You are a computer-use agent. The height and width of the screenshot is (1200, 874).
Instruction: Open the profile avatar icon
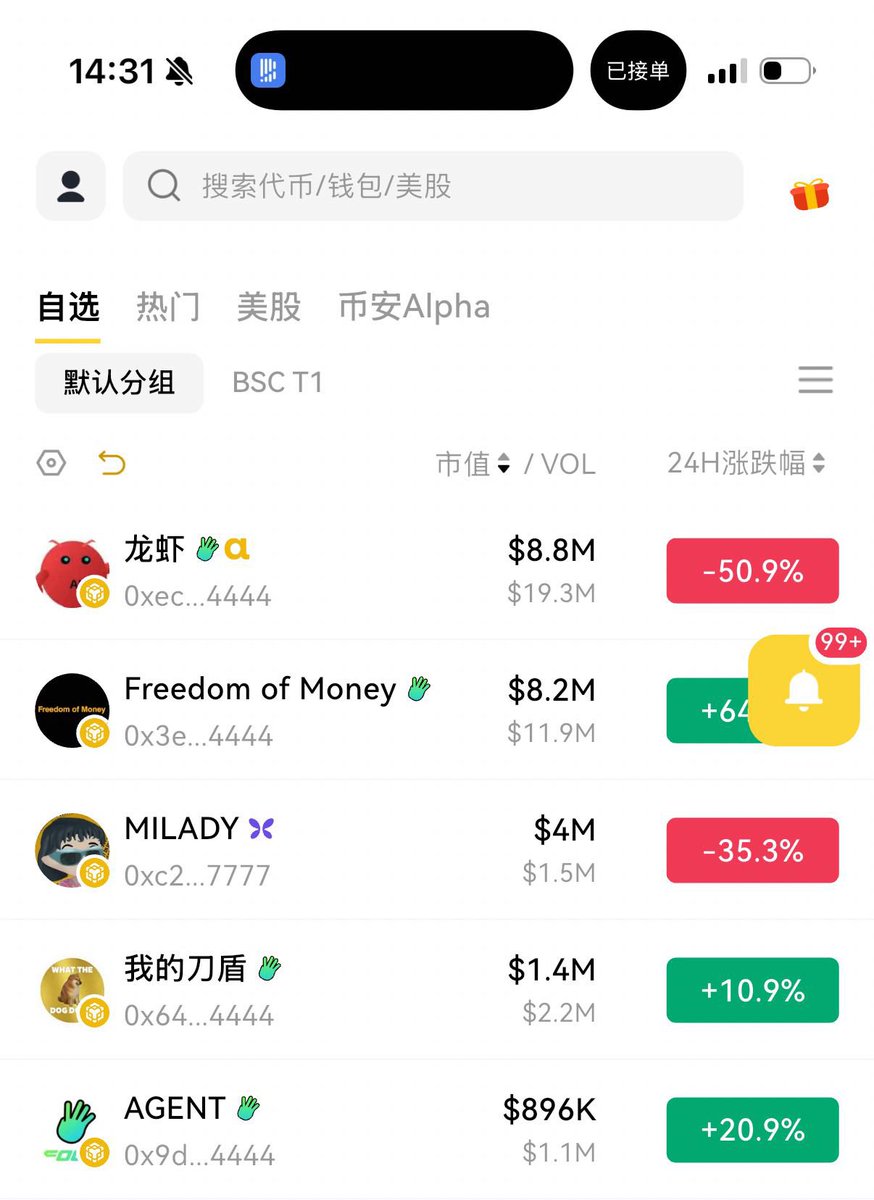(x=70, y=186)
